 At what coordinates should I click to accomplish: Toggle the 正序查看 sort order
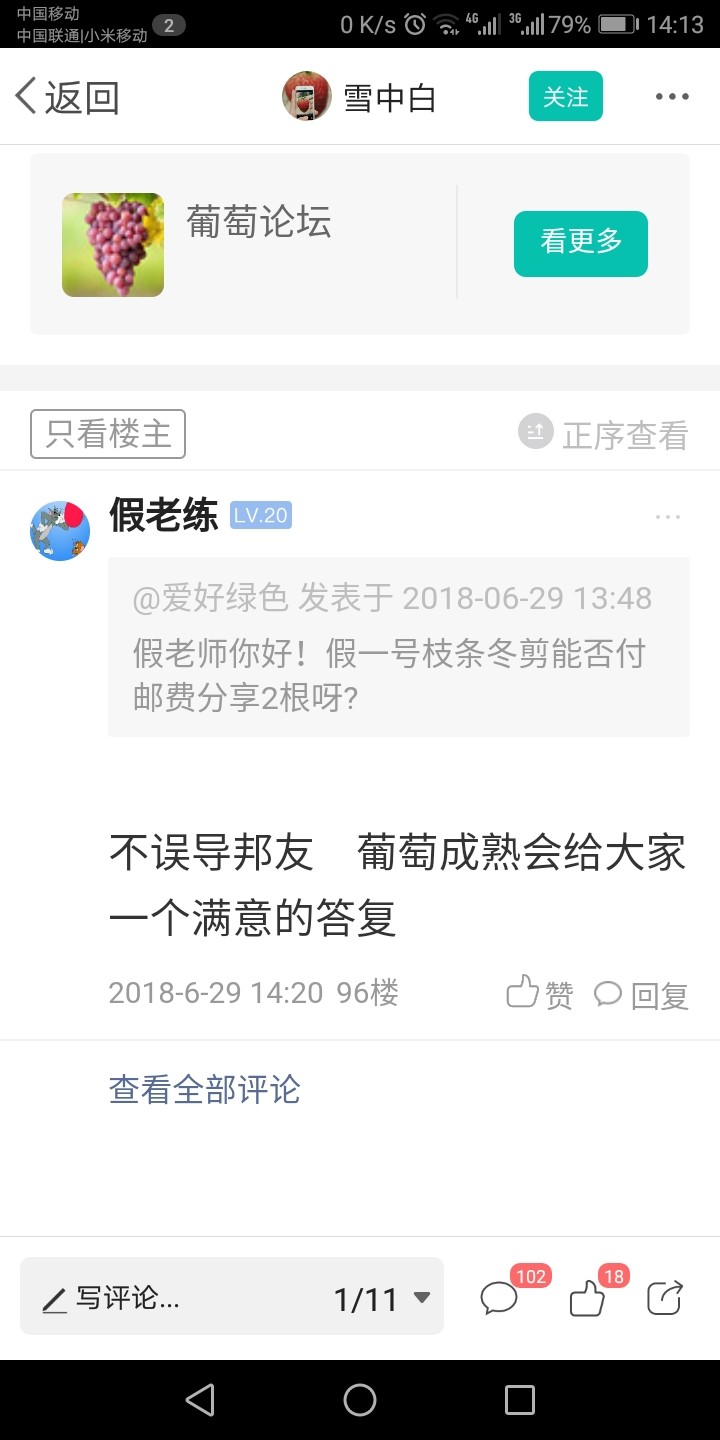pos(603,434)
